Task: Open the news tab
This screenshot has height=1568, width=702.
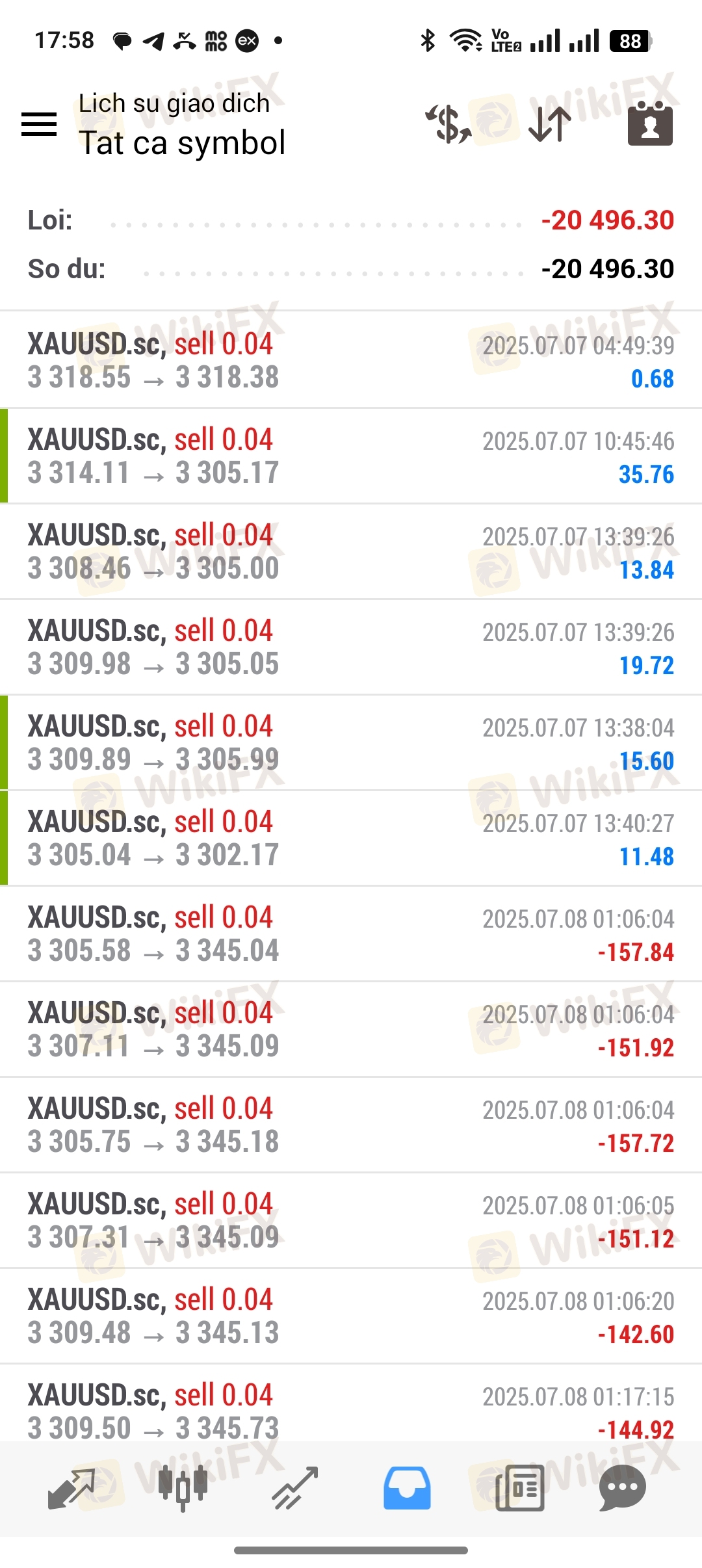Action: pos(519,1488)
